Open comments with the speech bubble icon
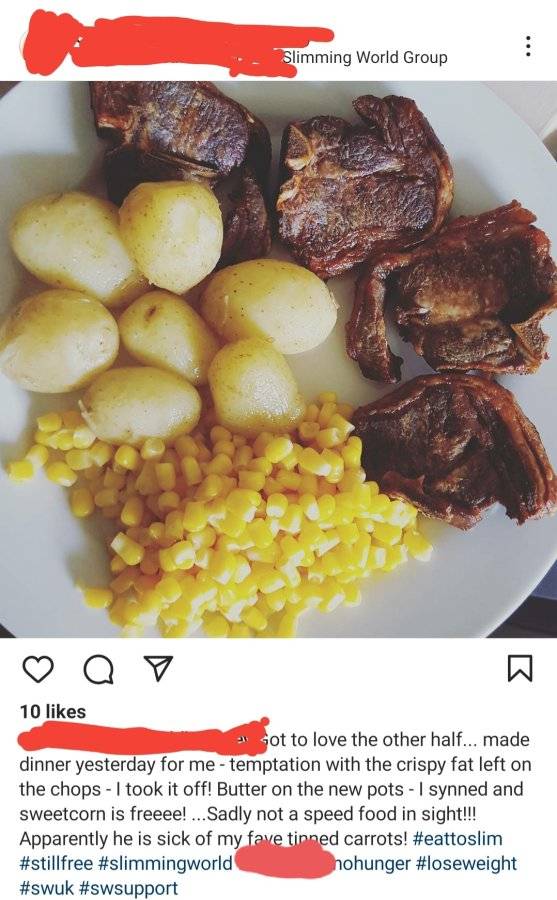557x900 pixels. coord(99,669)
